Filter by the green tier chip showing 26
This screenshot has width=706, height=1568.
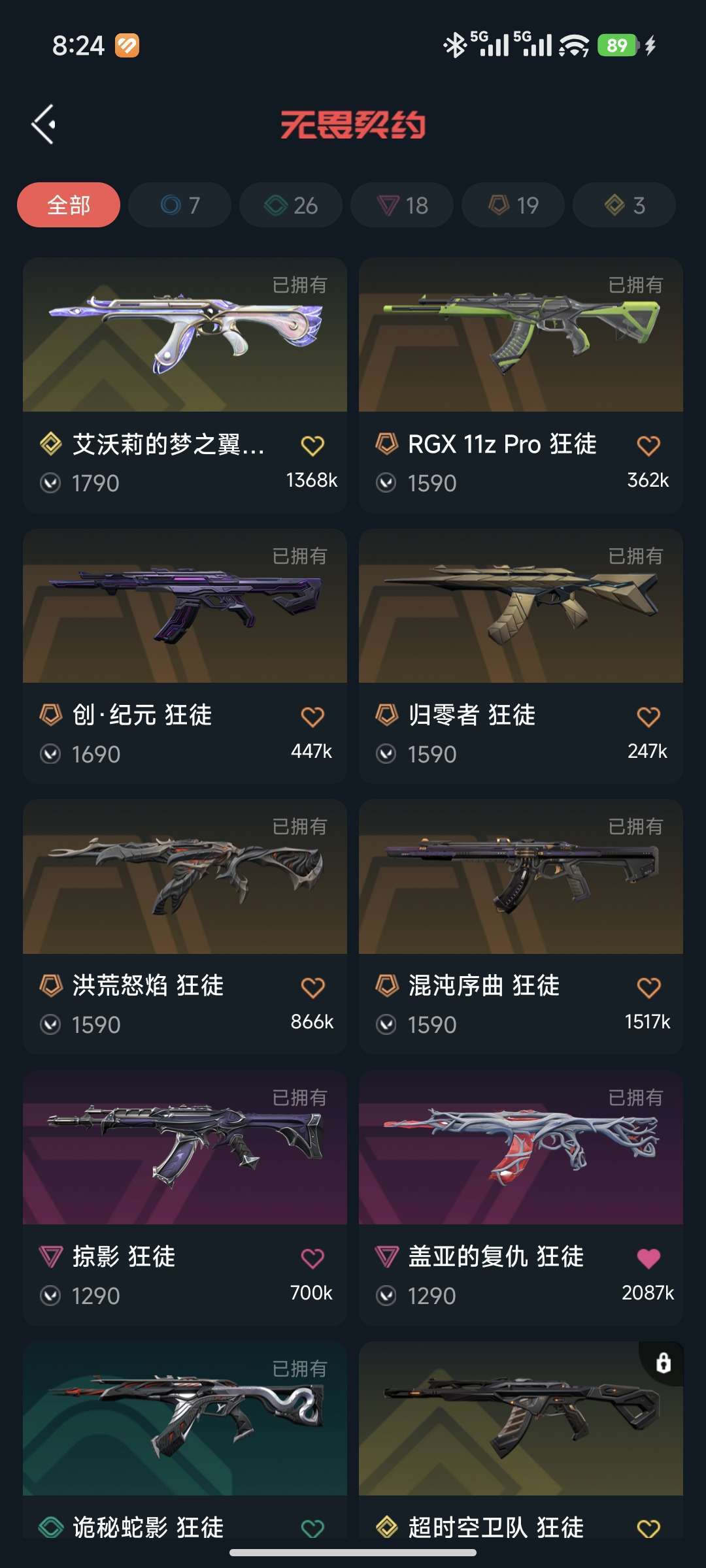[x=291, y=205]
